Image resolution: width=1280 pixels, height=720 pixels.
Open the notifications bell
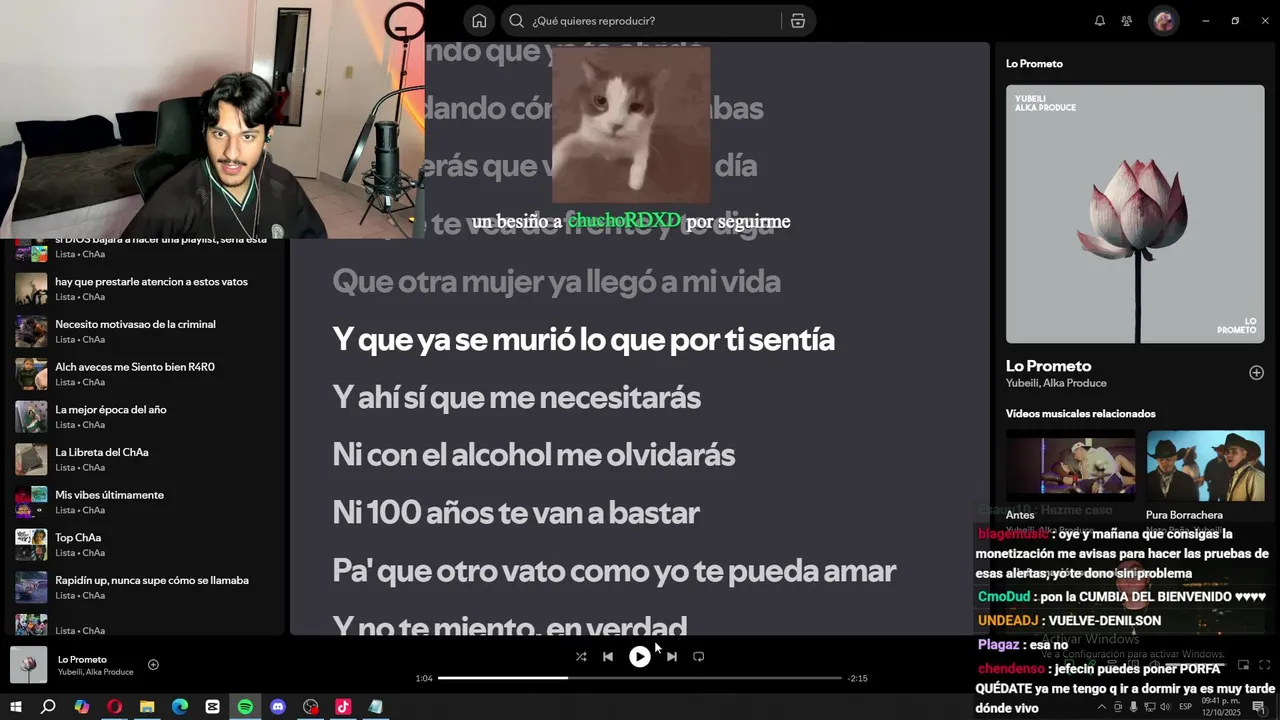pos(1100,21)
